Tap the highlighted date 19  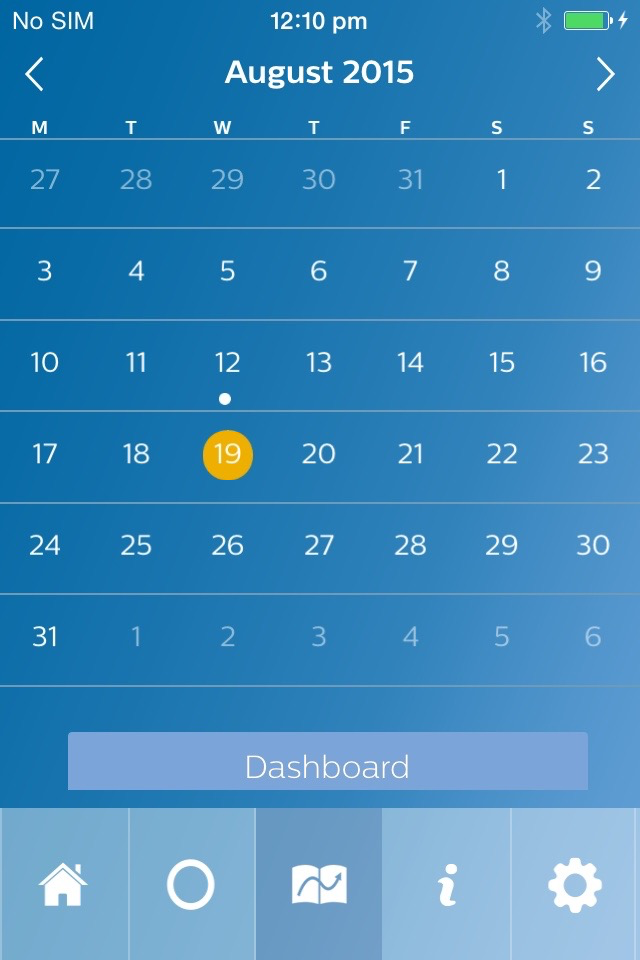(227, 455)
